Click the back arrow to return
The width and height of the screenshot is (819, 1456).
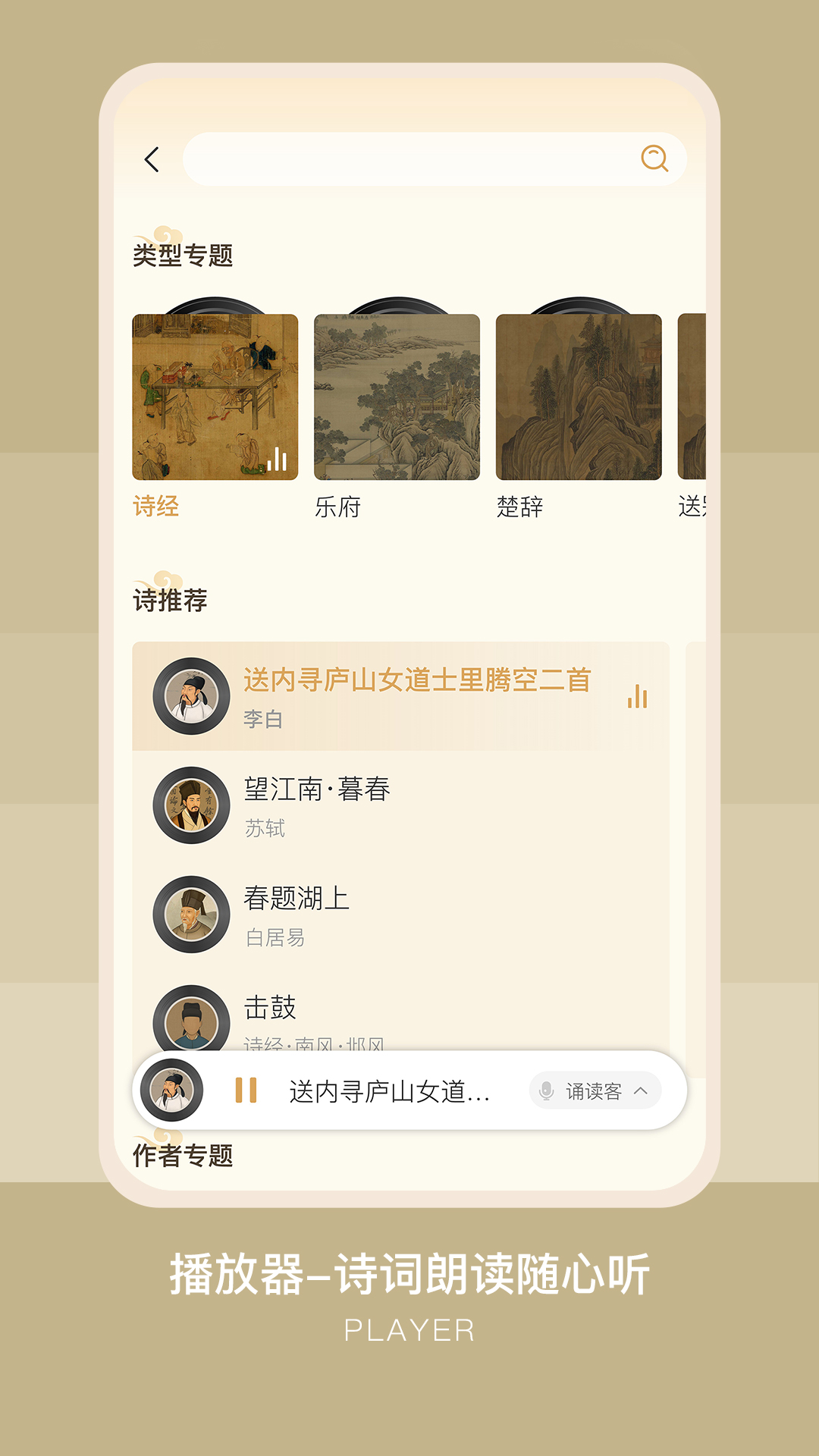coord(151,159)
